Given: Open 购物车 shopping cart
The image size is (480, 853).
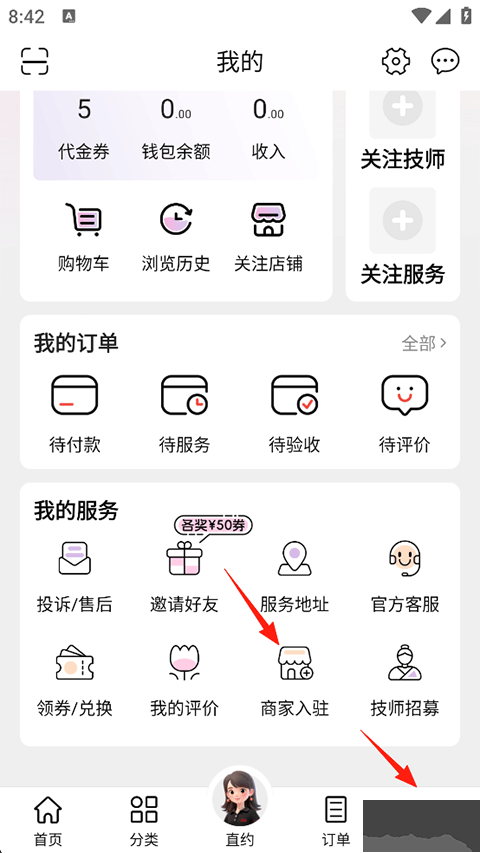Looking at the screenshot, I should pyautogui.click(x=83, y=238).
